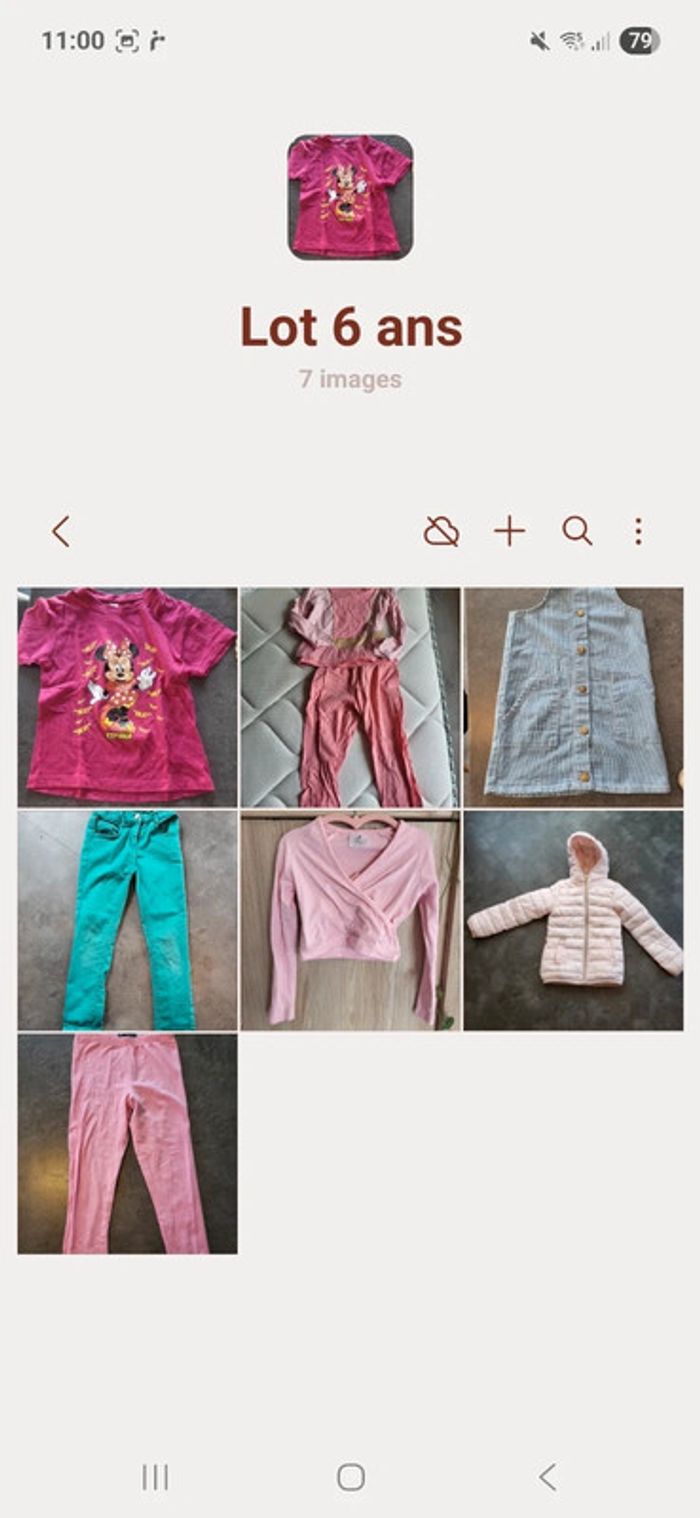This screenshot has height=1518, width=700.
Task: Open the pink pants photo
Action: tap(128, 1143)
